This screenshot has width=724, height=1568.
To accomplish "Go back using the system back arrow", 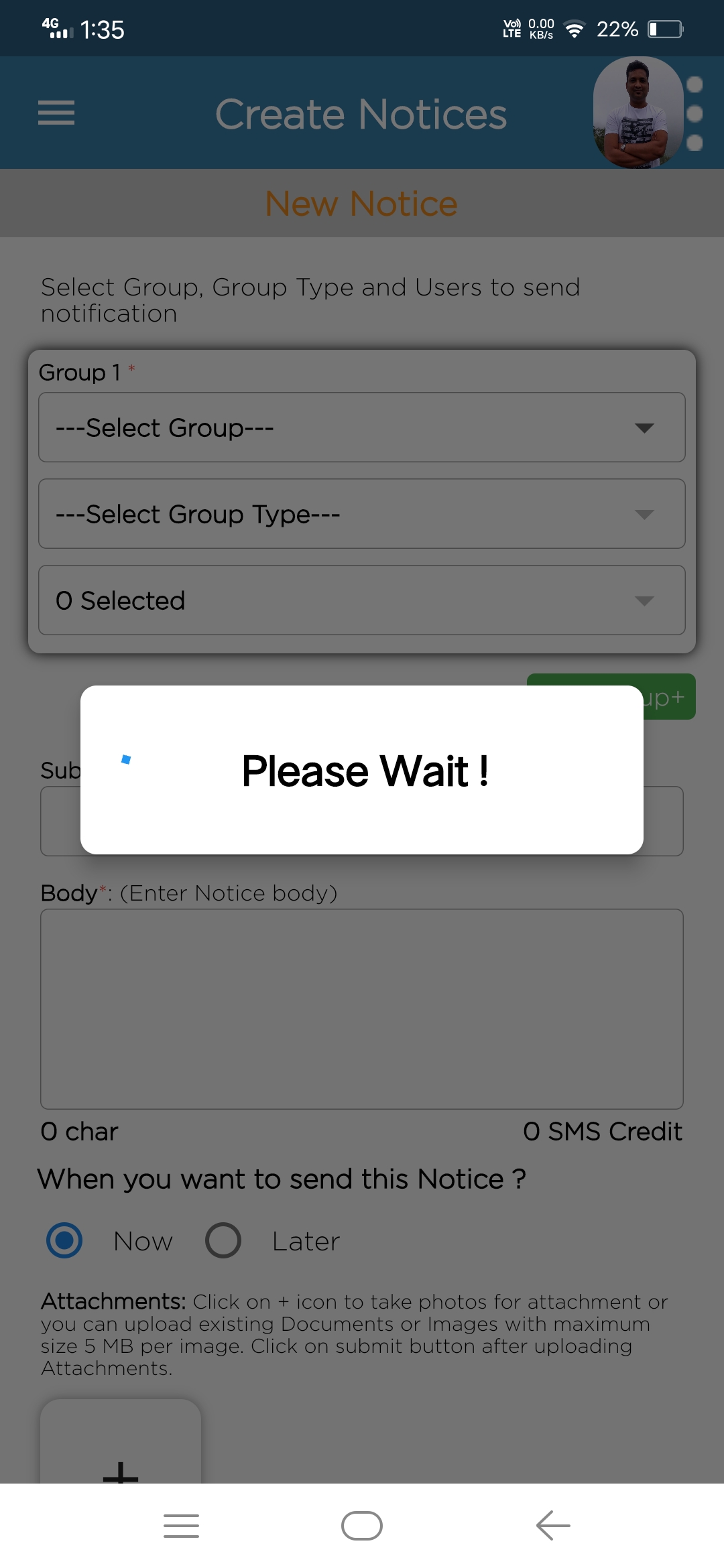I will click(553, 1526).
